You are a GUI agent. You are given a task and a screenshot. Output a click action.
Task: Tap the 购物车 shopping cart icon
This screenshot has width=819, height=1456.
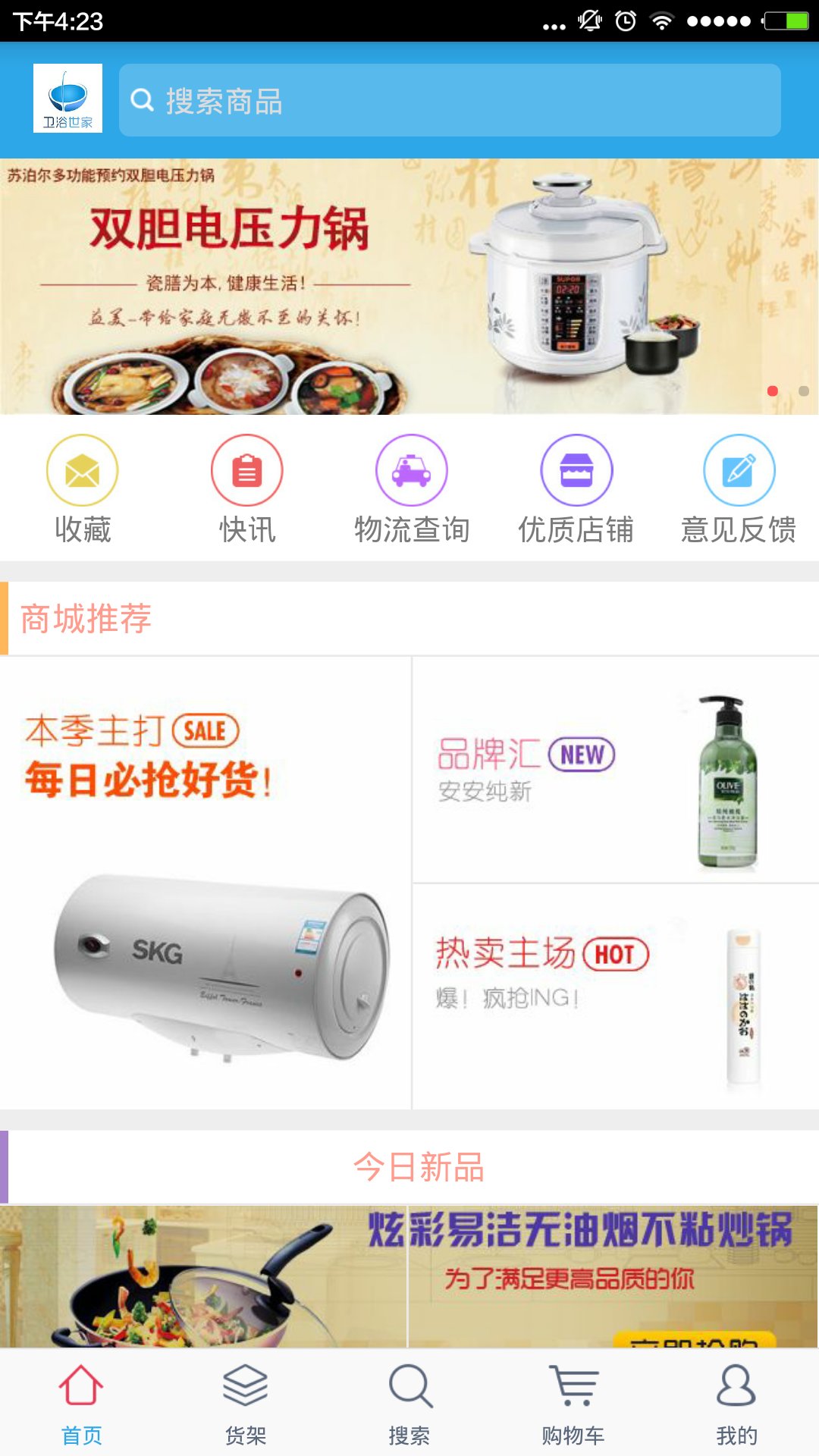[x=573, y=1399]
